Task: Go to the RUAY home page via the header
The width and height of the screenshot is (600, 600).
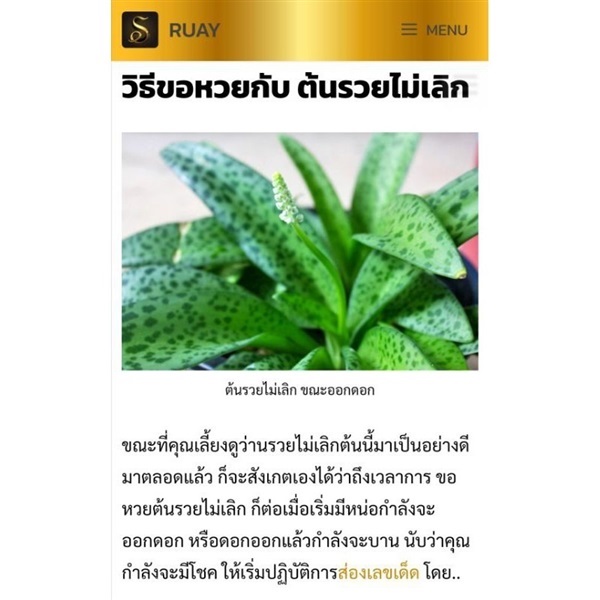Action: pyautogui.click(x=170, y=30)
